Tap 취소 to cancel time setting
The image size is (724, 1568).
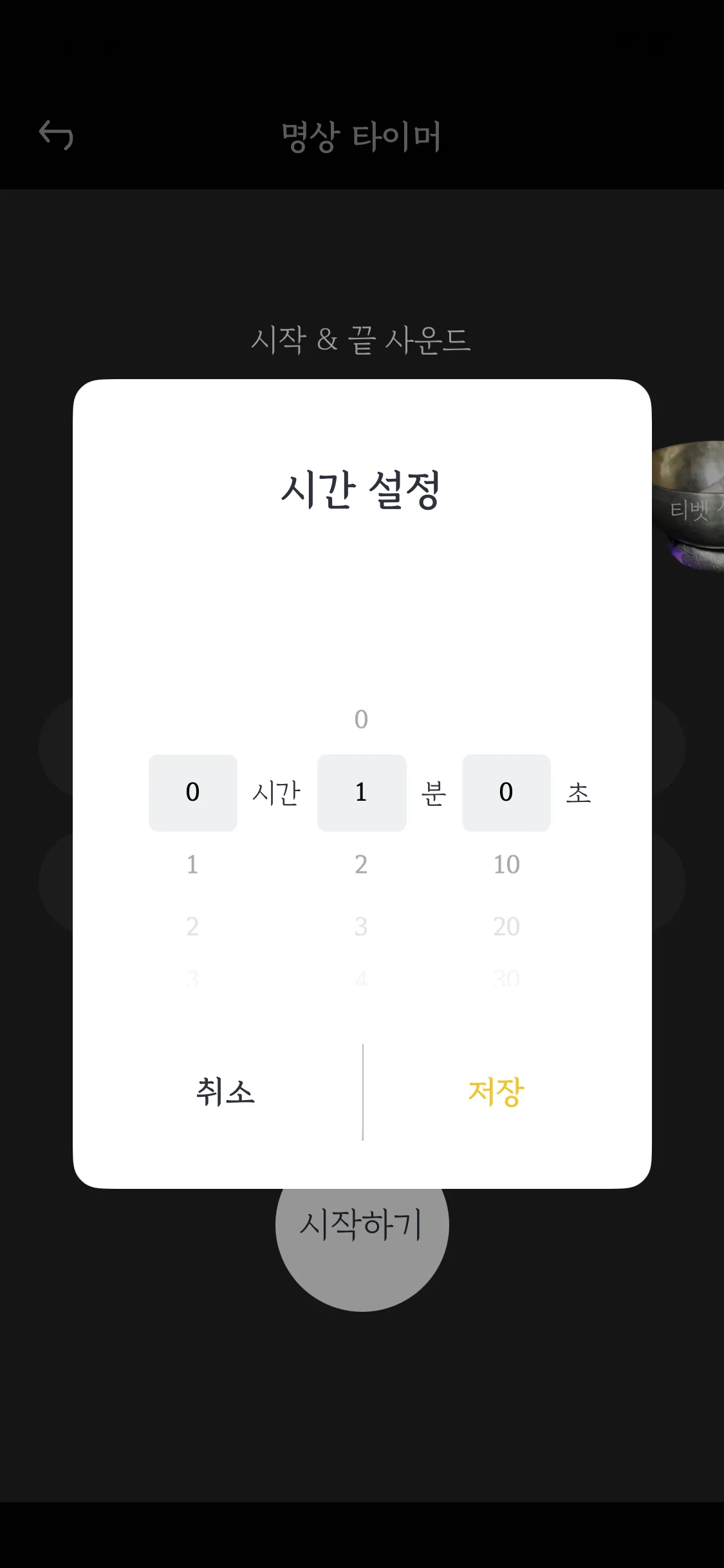tap(225, 1092)
